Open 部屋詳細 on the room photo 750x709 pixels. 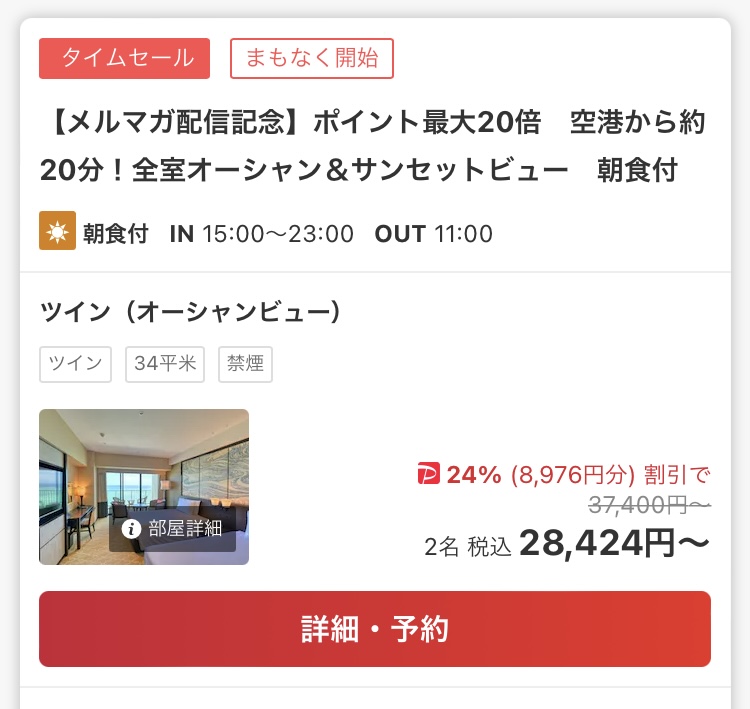click(x=173, y=529)
